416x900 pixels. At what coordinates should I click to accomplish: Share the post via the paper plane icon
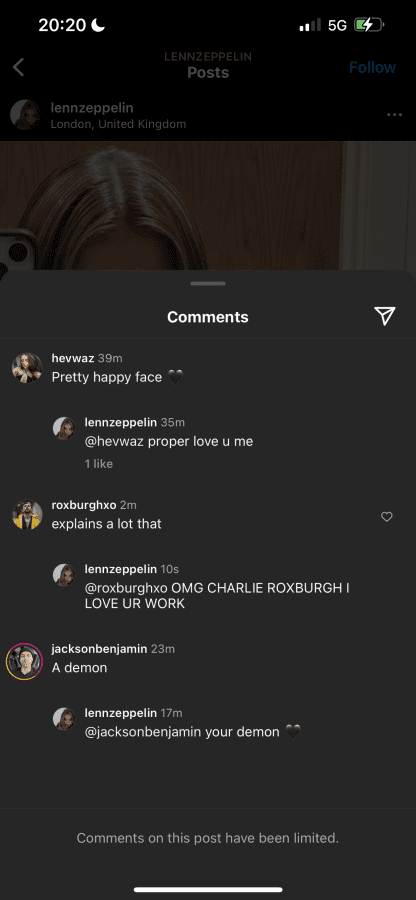(384, 316)
